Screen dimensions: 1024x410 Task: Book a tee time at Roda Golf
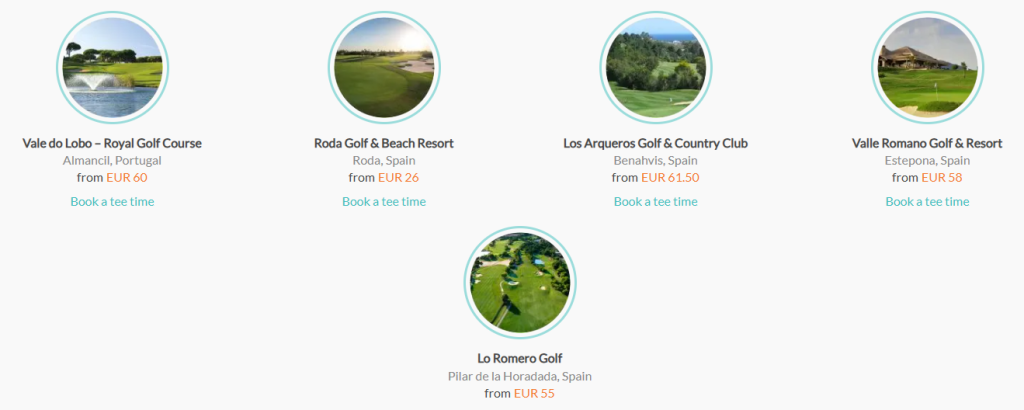pyautogui.click(x=384, y=201)
